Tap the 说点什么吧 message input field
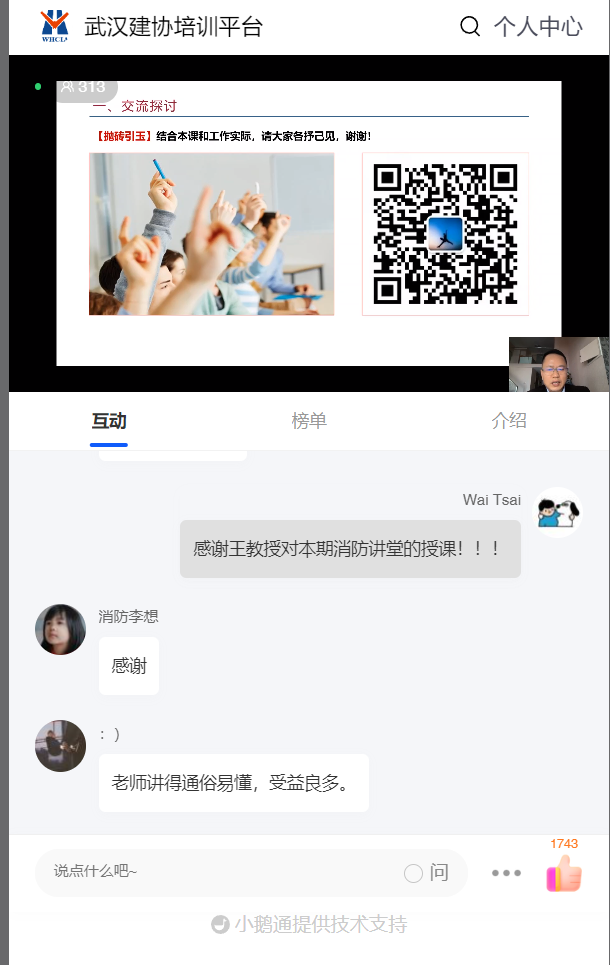 [220, 872]
